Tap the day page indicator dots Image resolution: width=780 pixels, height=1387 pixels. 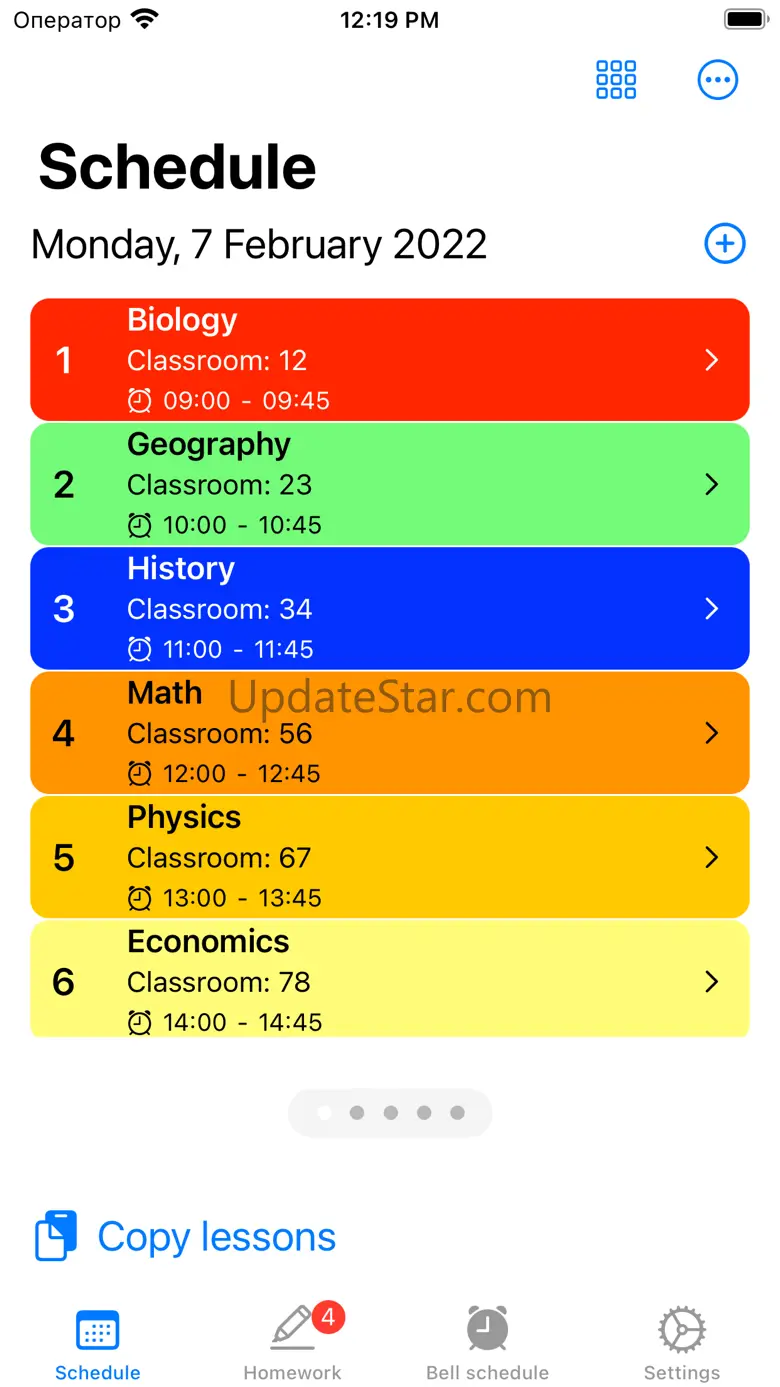[x=390, y=1113]
